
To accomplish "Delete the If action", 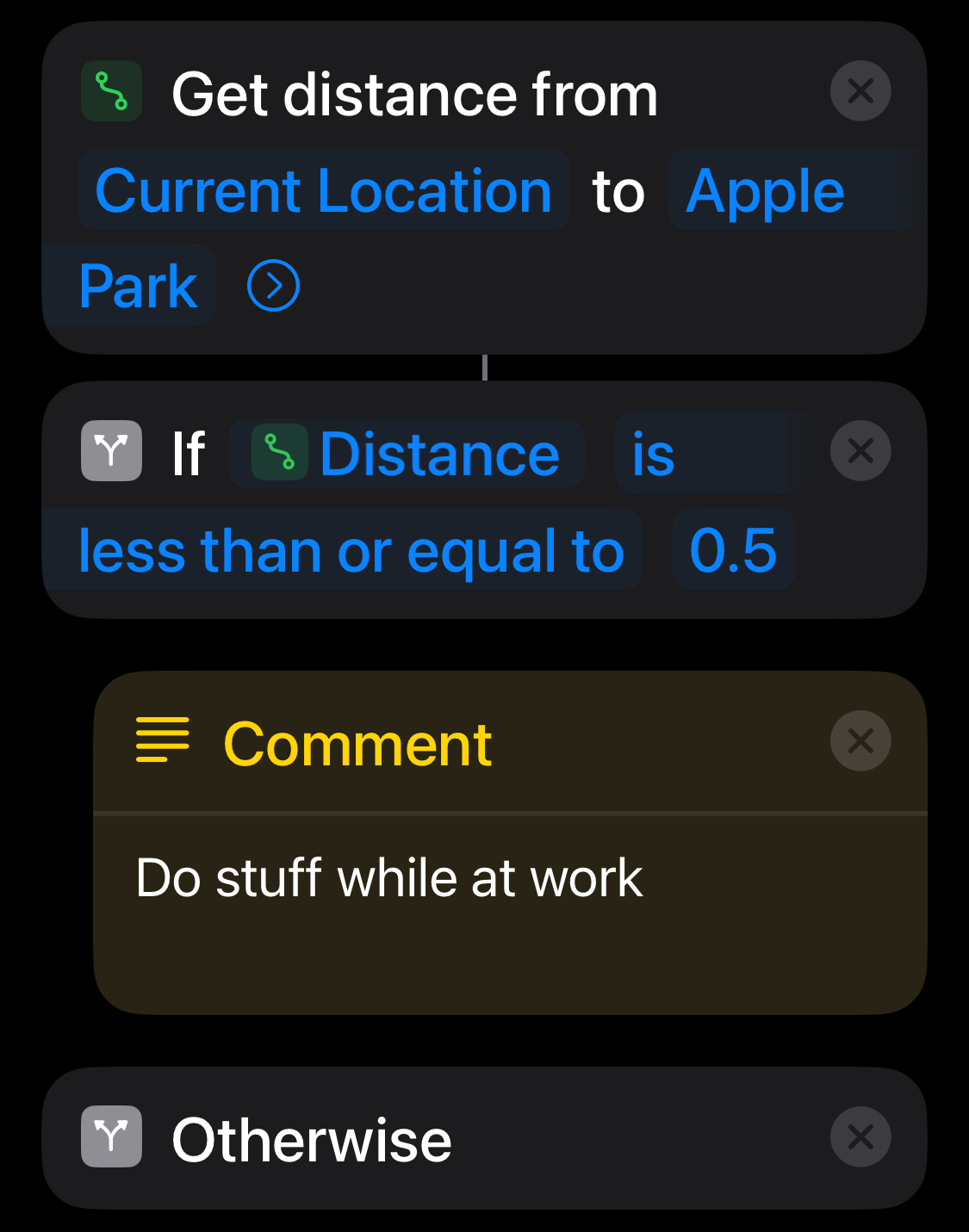I will click(860, 451).
